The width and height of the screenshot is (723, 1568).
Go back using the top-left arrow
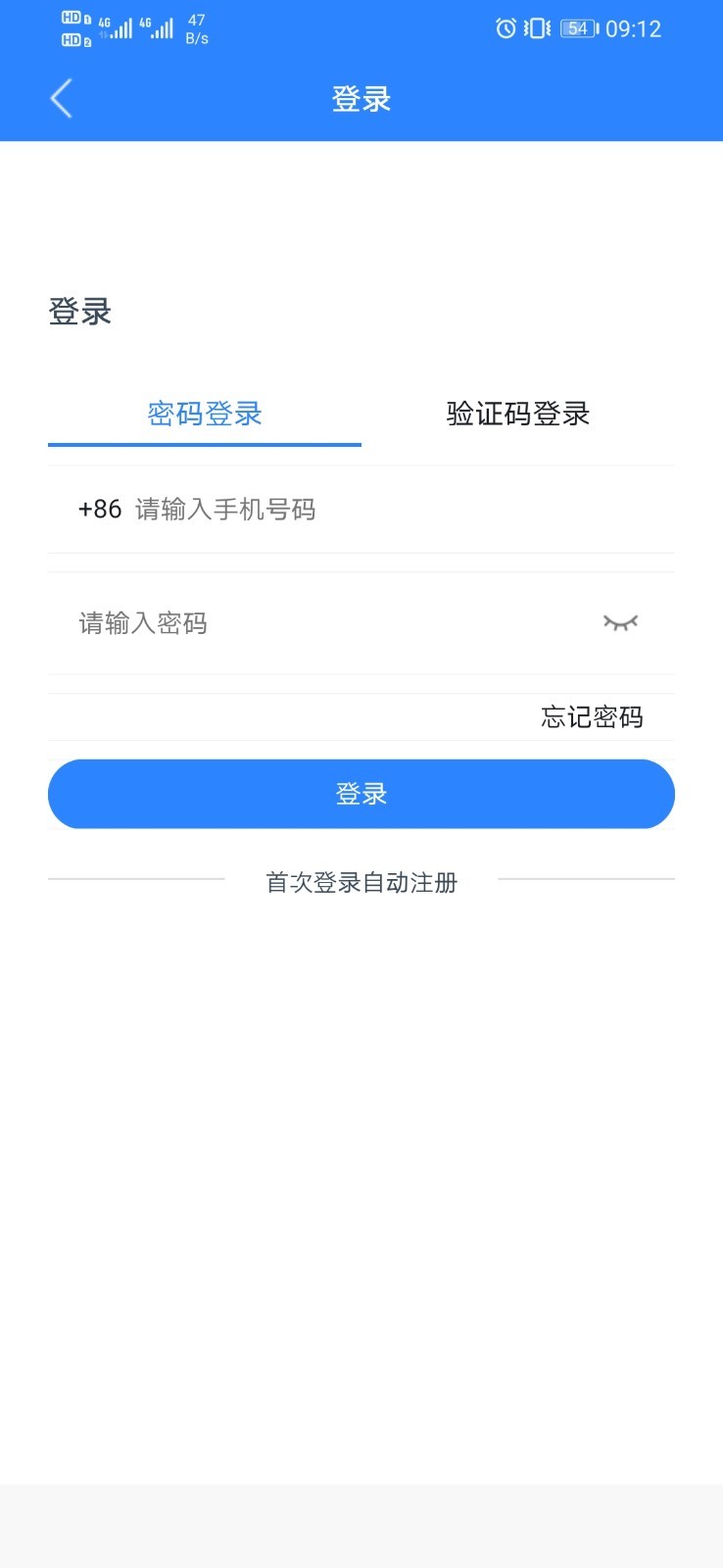click(x=62, y=99)
